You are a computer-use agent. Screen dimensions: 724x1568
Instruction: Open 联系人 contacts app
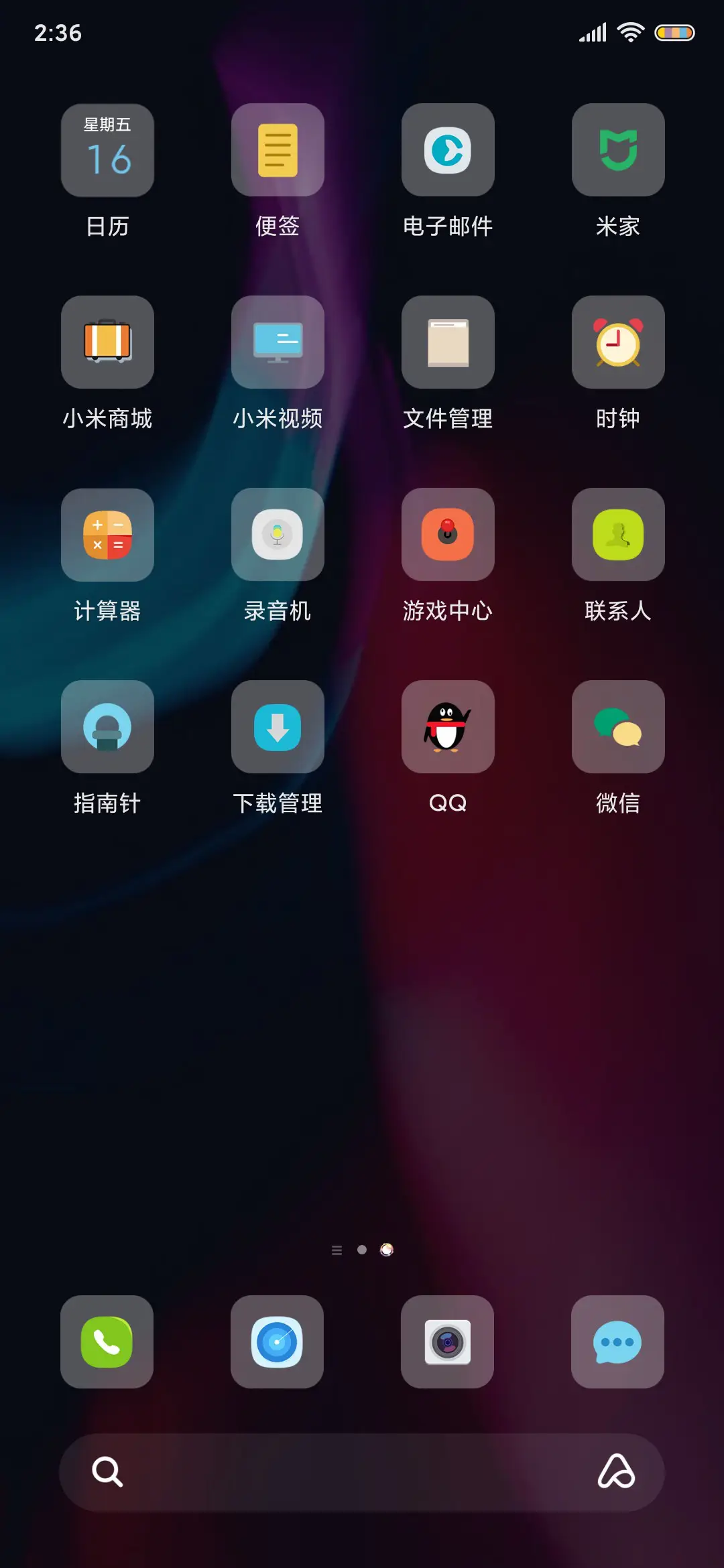618,534
